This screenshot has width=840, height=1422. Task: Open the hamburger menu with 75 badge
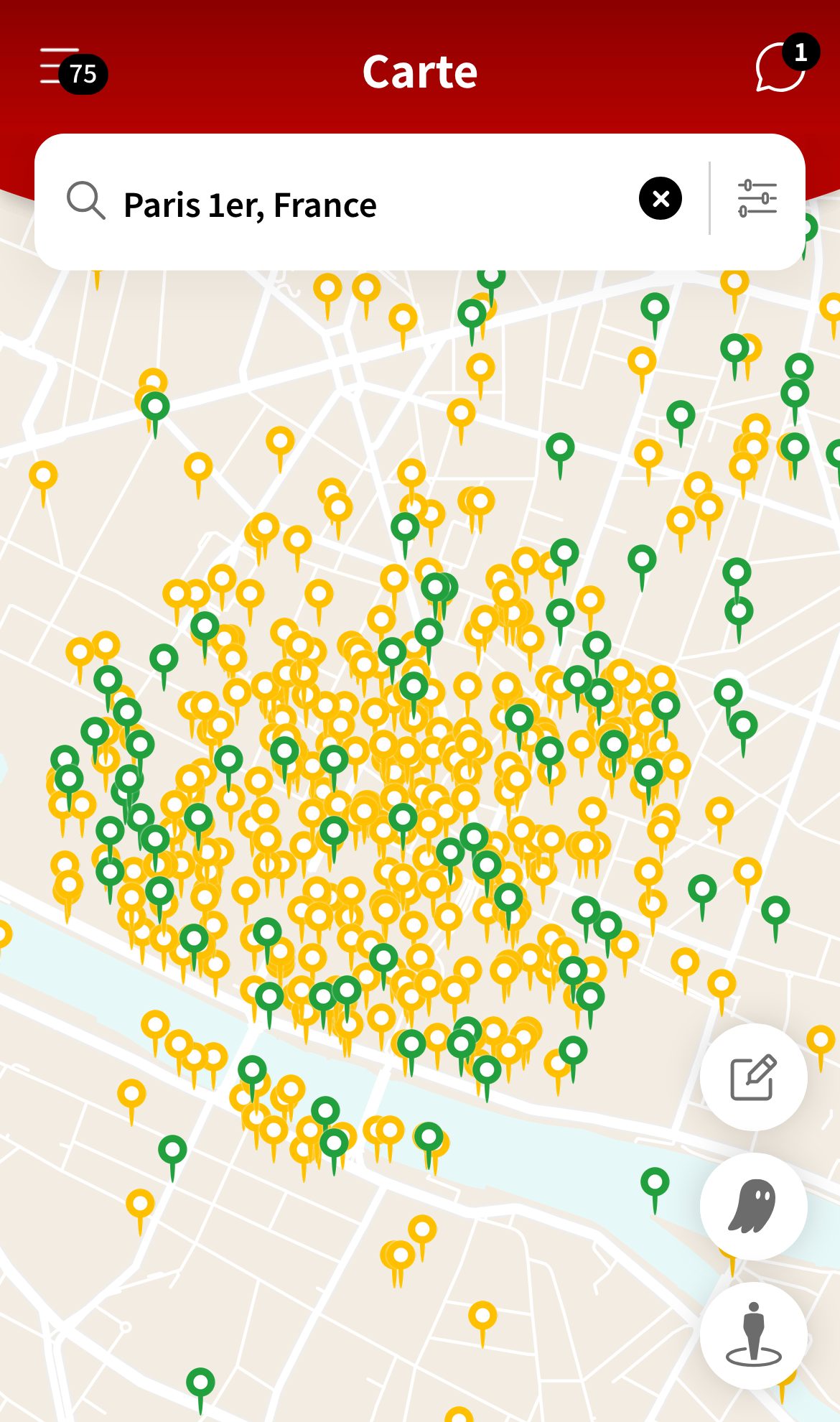point(65,68)
